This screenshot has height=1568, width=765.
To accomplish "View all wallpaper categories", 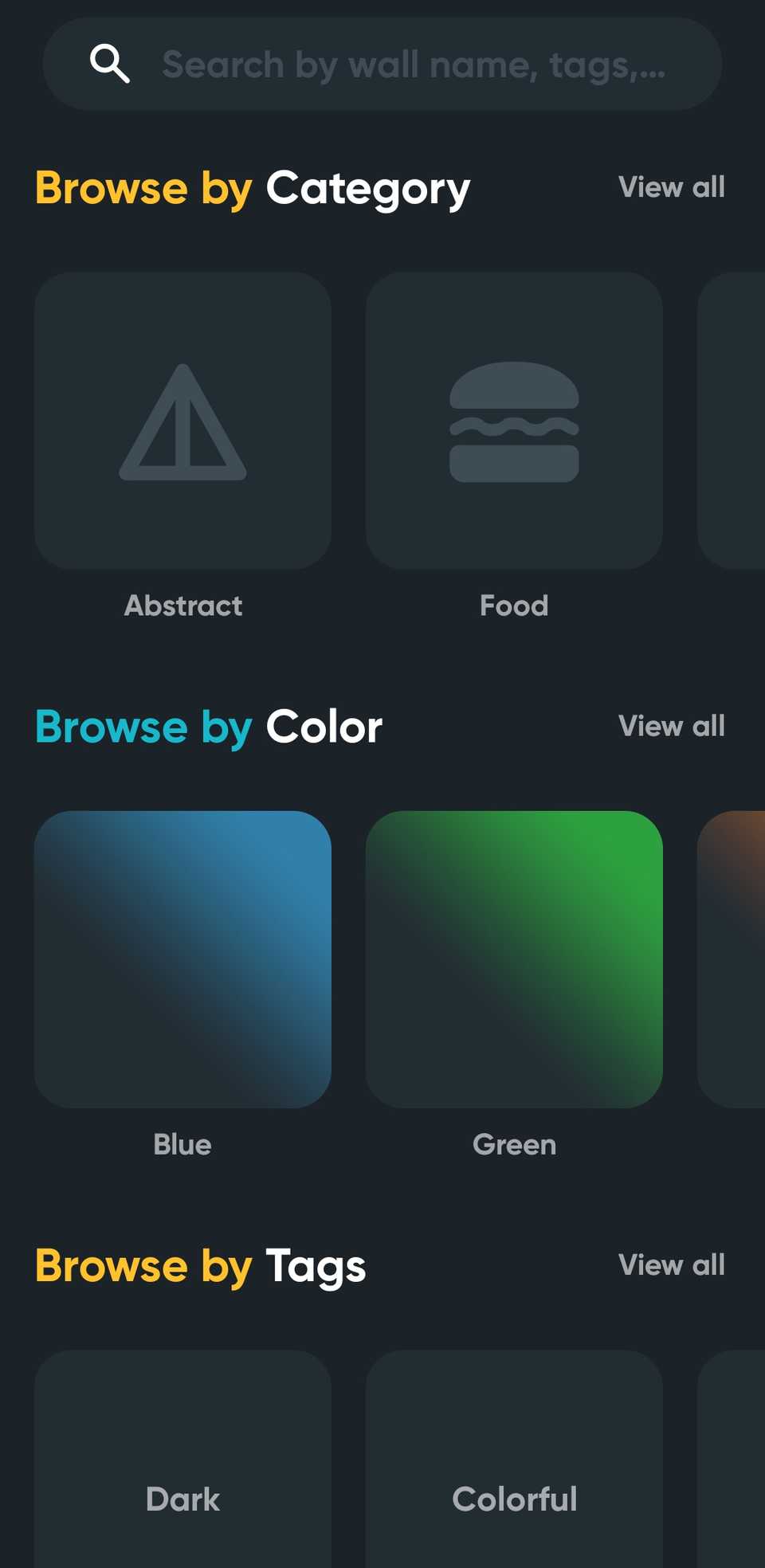I will click(x=671, y=187).
